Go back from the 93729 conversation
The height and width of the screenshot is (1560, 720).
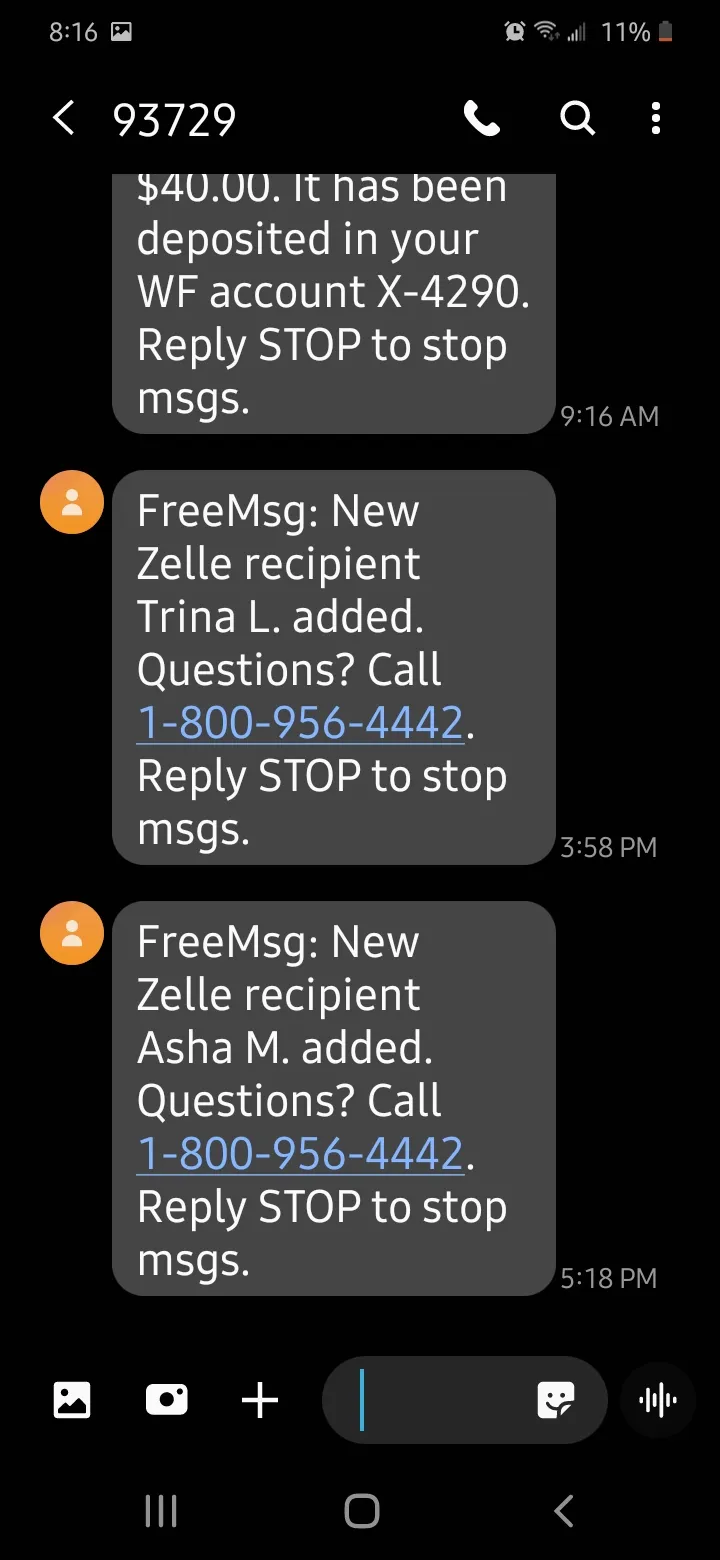point(64,119)
